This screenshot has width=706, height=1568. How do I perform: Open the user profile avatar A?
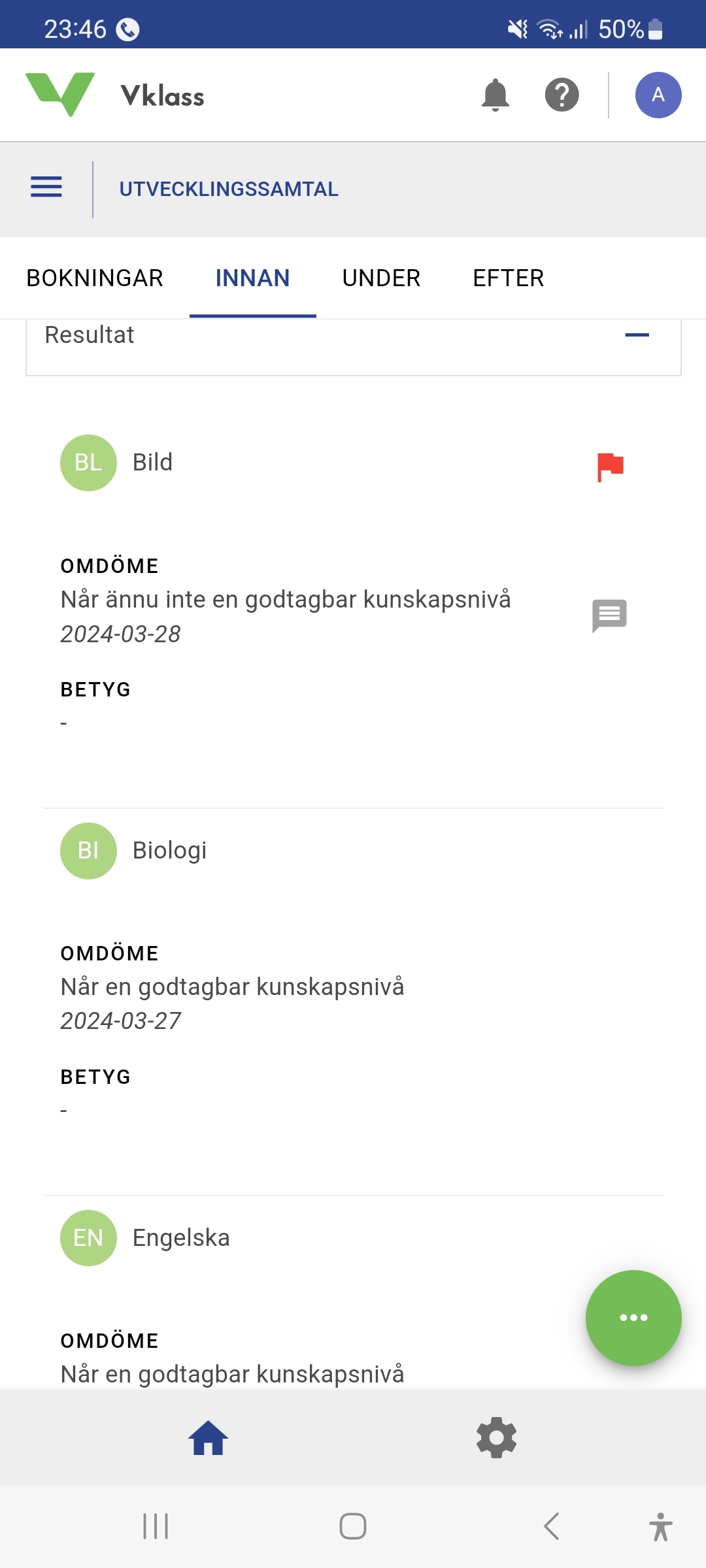[x=658, y=95]
